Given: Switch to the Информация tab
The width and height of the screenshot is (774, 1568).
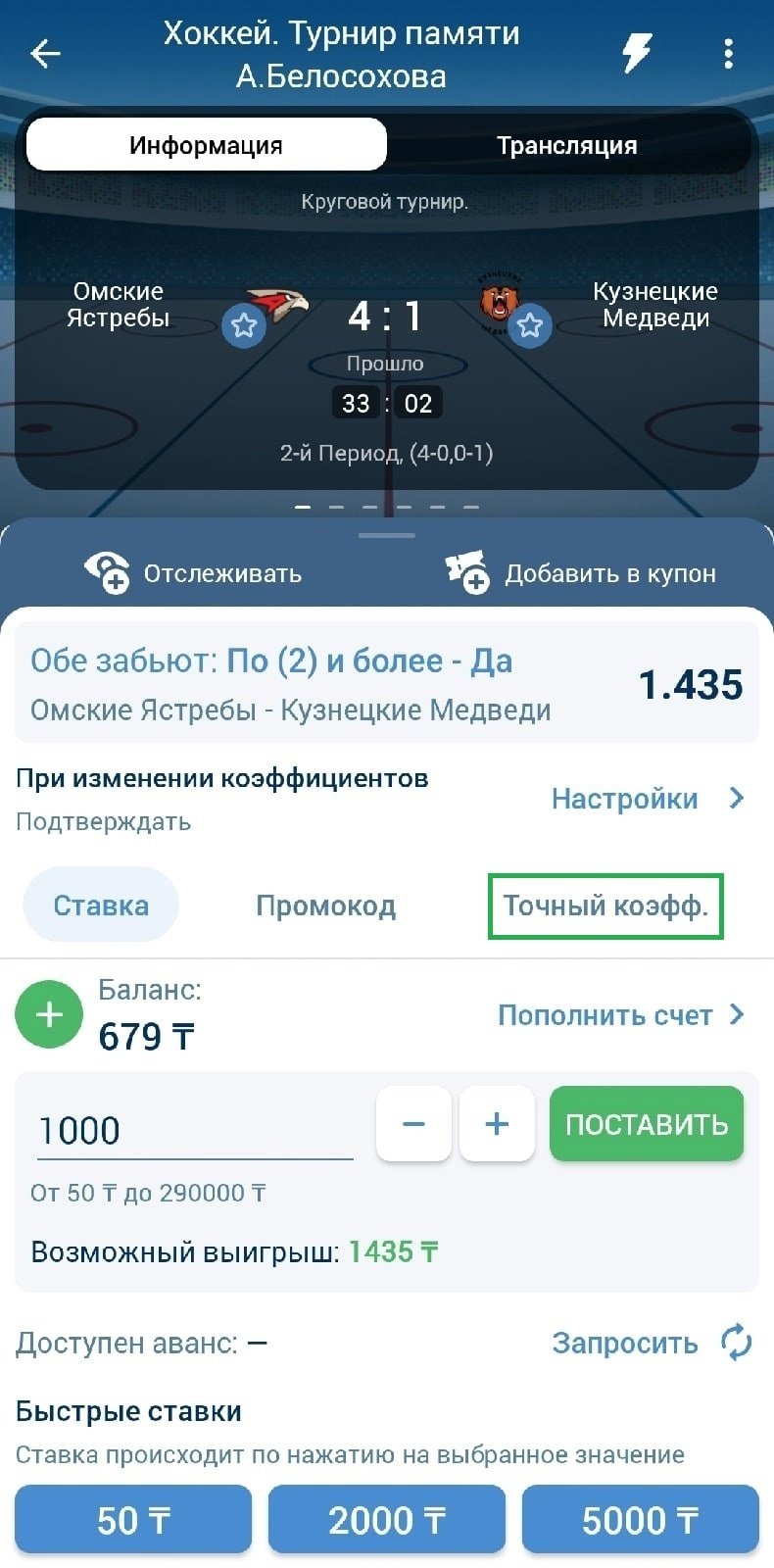Looking at the screenshot, I should pos(206,146).
